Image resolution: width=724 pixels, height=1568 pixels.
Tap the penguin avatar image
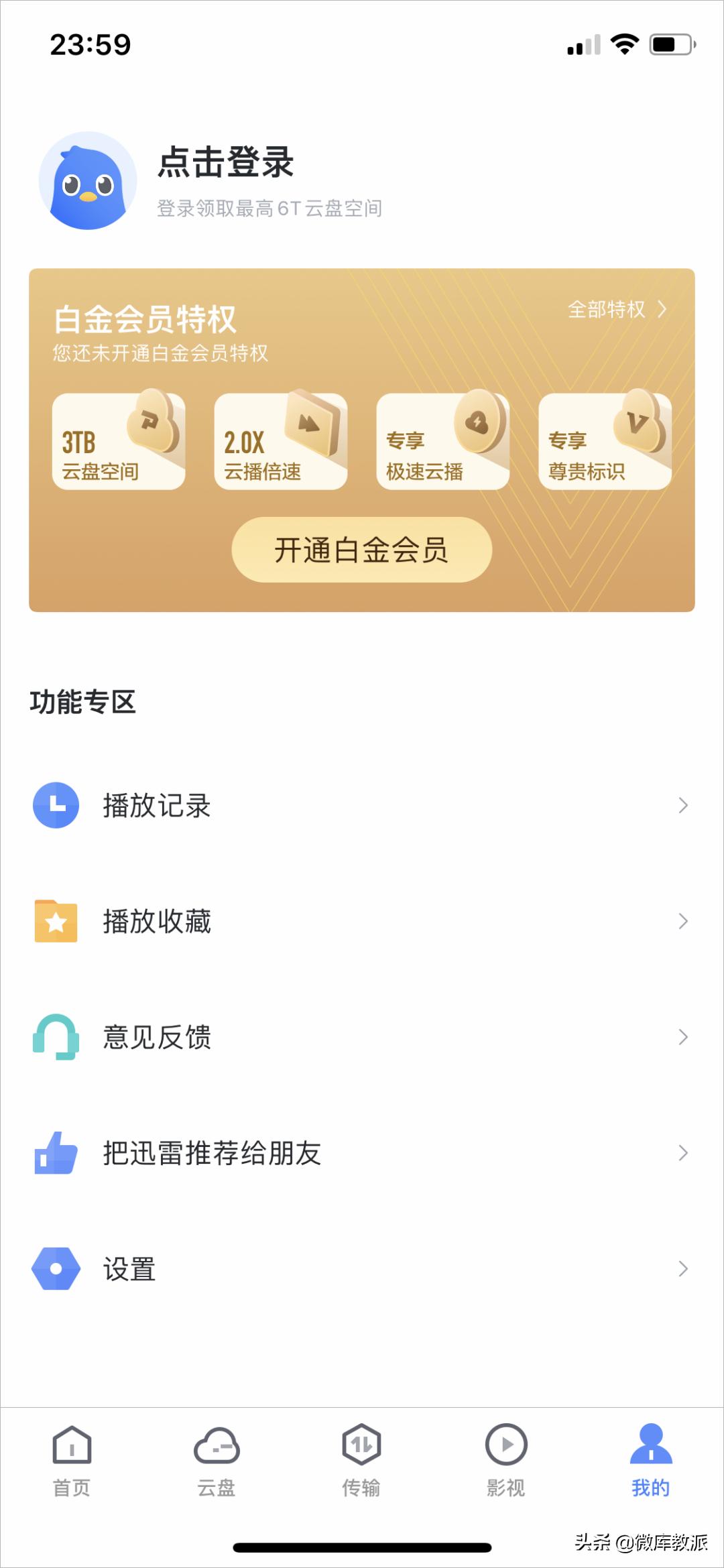pos(88,179)
